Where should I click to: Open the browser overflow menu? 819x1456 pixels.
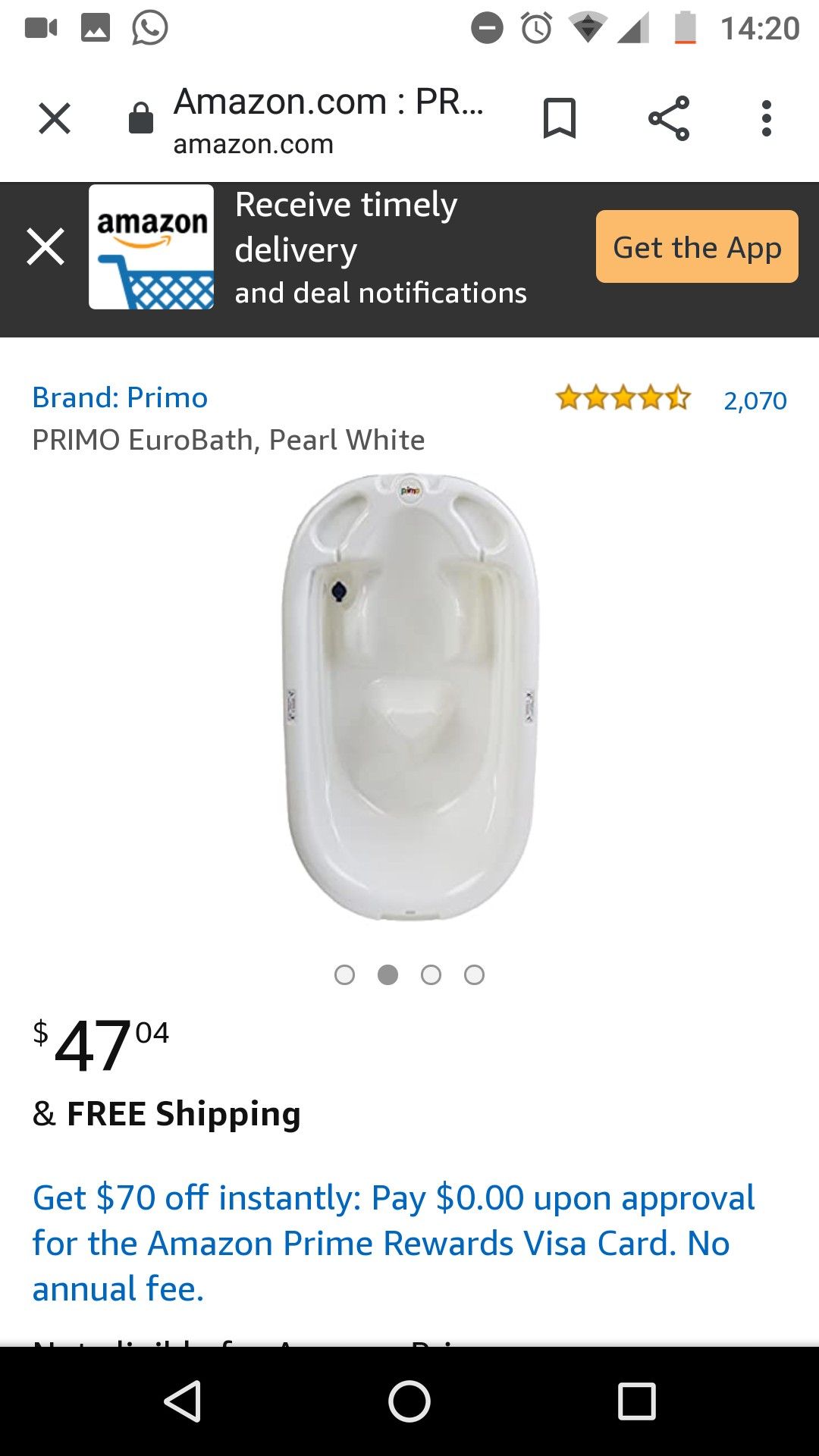click(767, 119)
